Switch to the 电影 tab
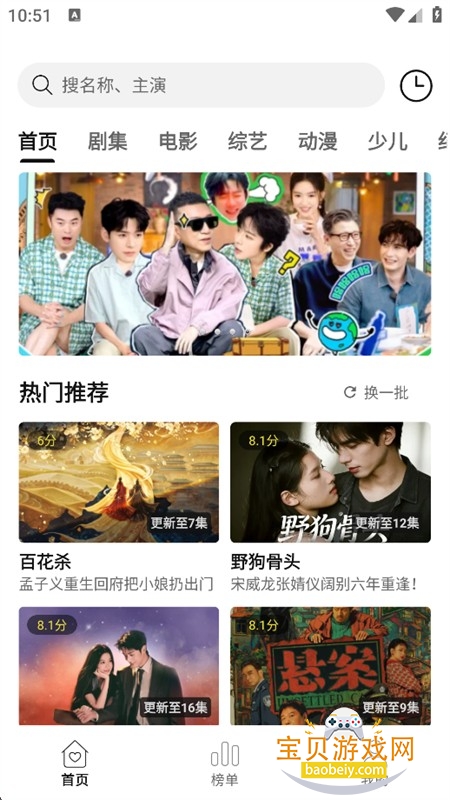 point(178,141)
